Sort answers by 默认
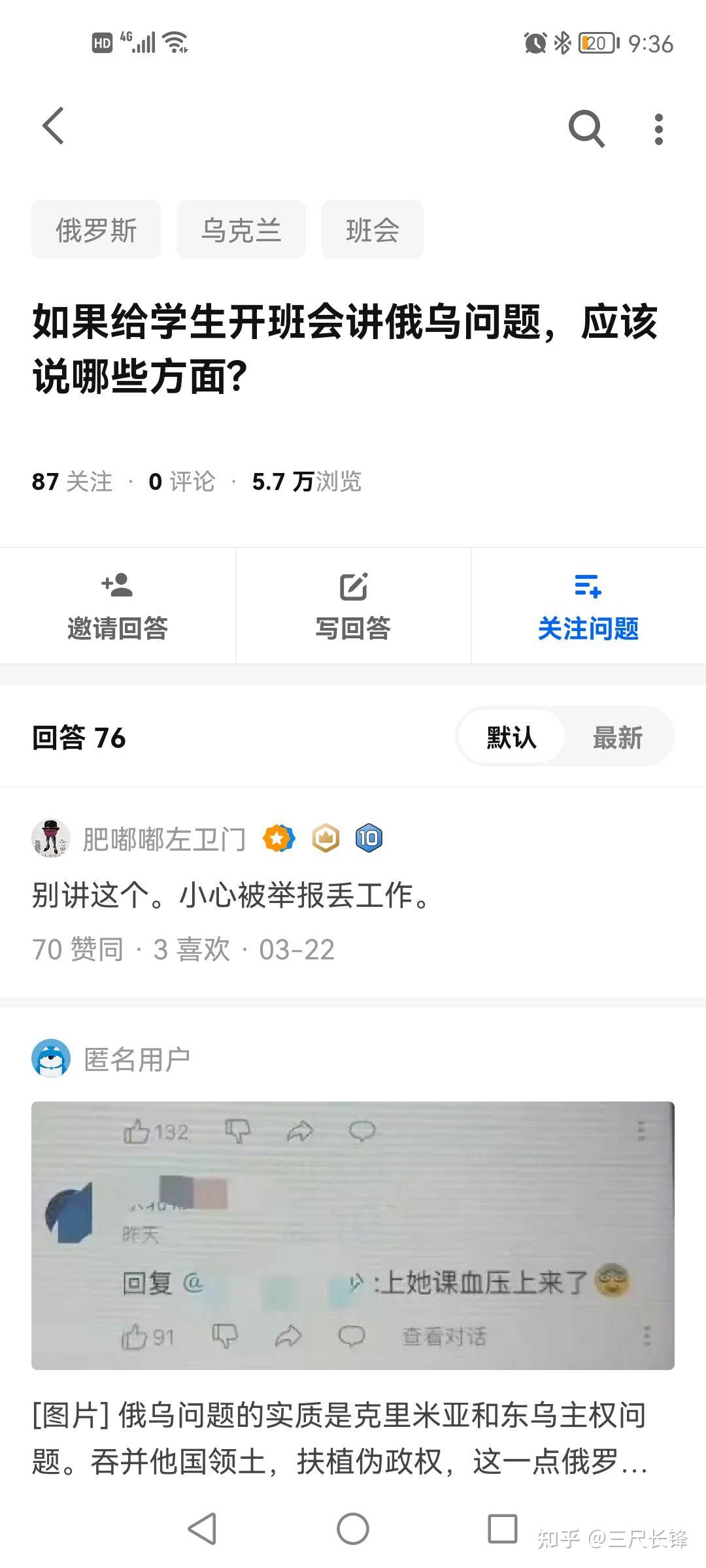The height and width of the screenshot is (1568, 706). (511, 737)
